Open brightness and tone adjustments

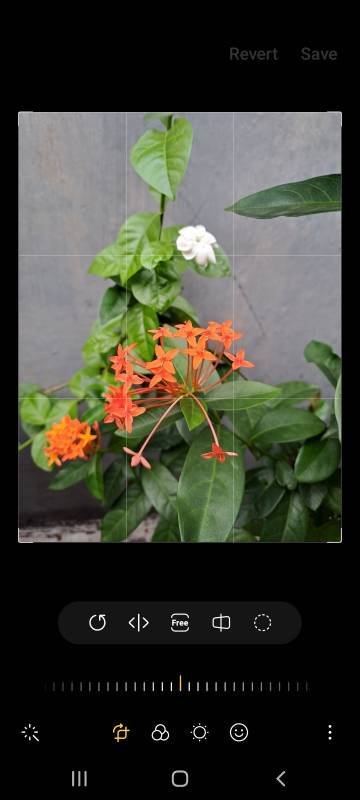pos(199,733)
